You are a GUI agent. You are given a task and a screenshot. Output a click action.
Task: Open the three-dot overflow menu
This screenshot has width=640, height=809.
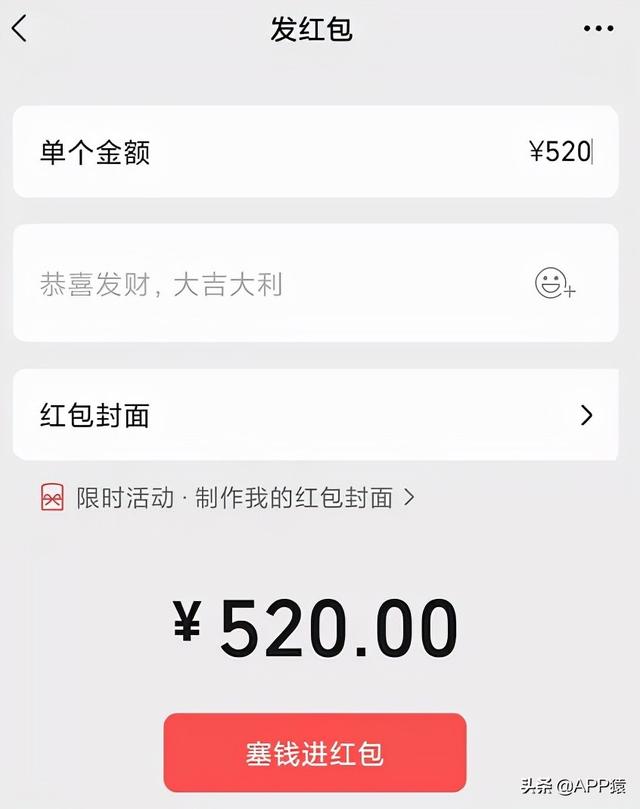[x=598, y=29]
